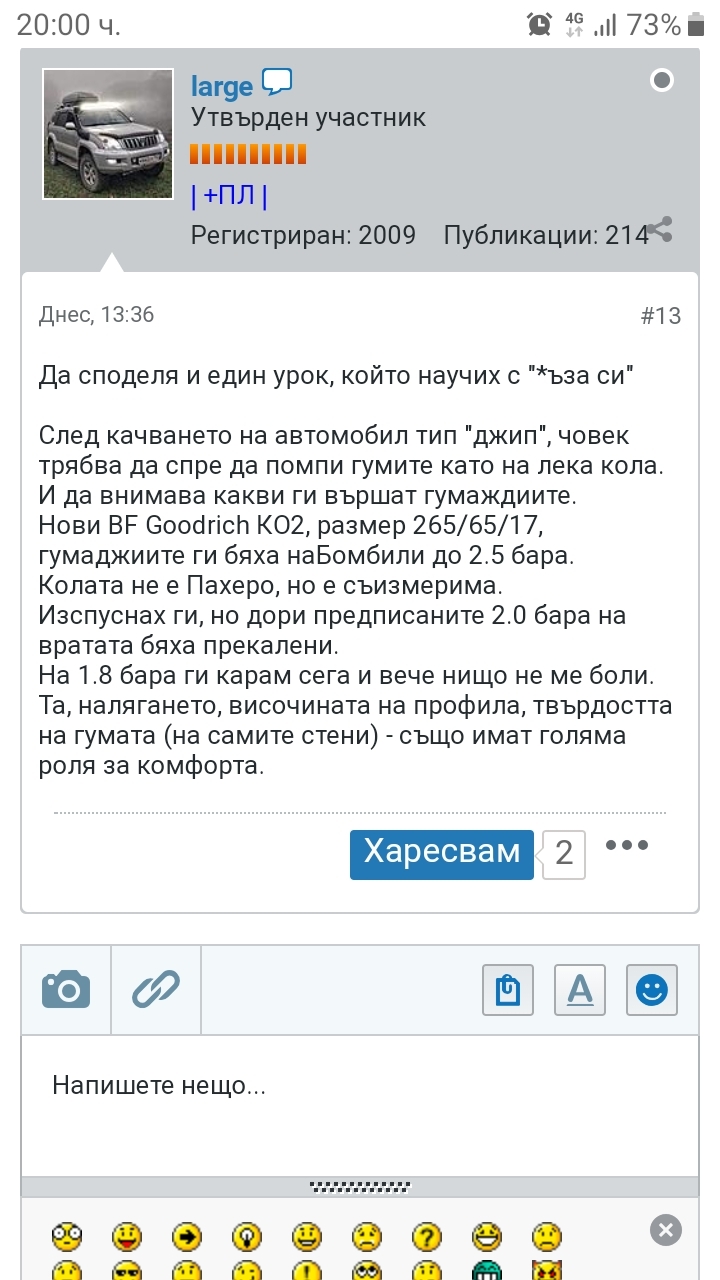Open text formatting options (A icon)
This screenshot has width=720, height=1280.
(x=580, y=990)
